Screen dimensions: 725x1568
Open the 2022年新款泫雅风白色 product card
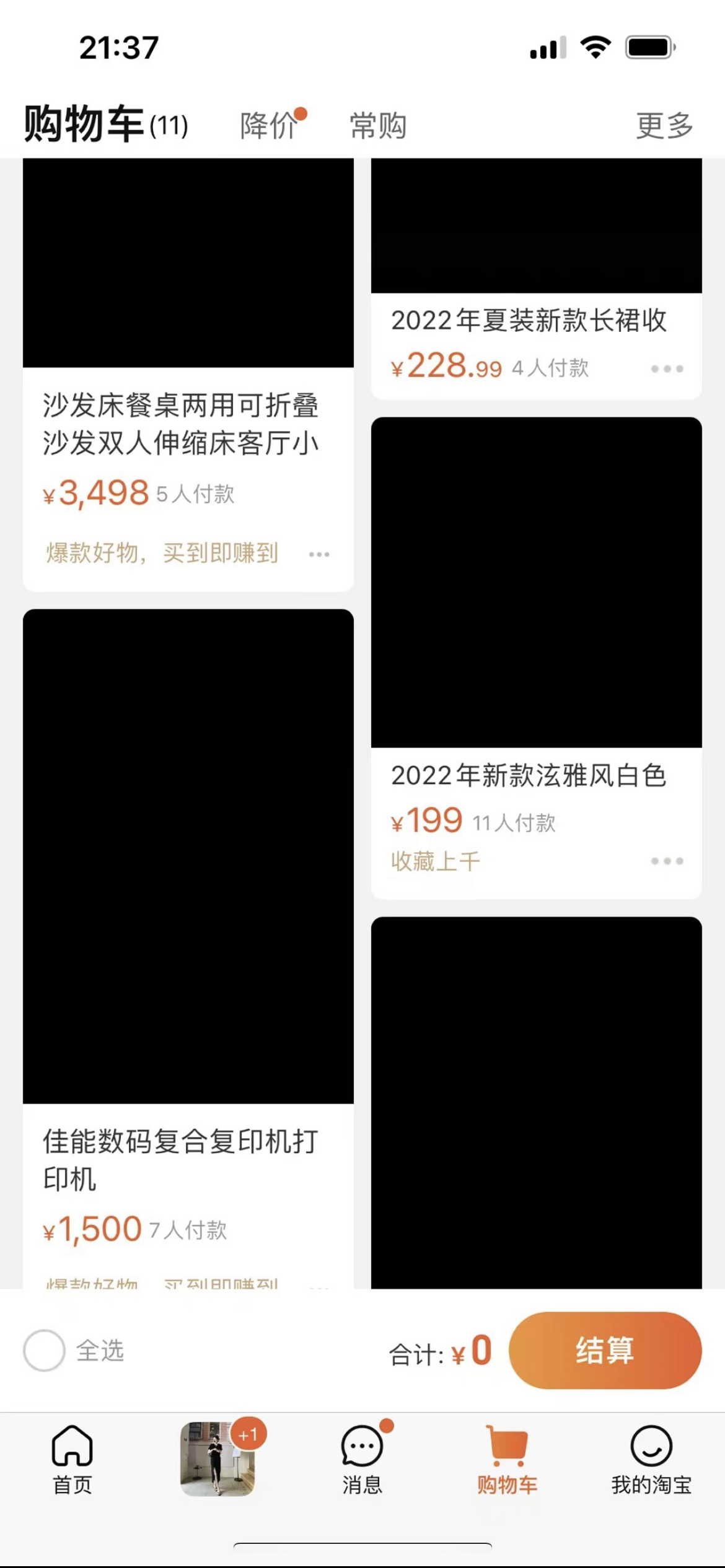pyautogui.click(x=528, y=775)
